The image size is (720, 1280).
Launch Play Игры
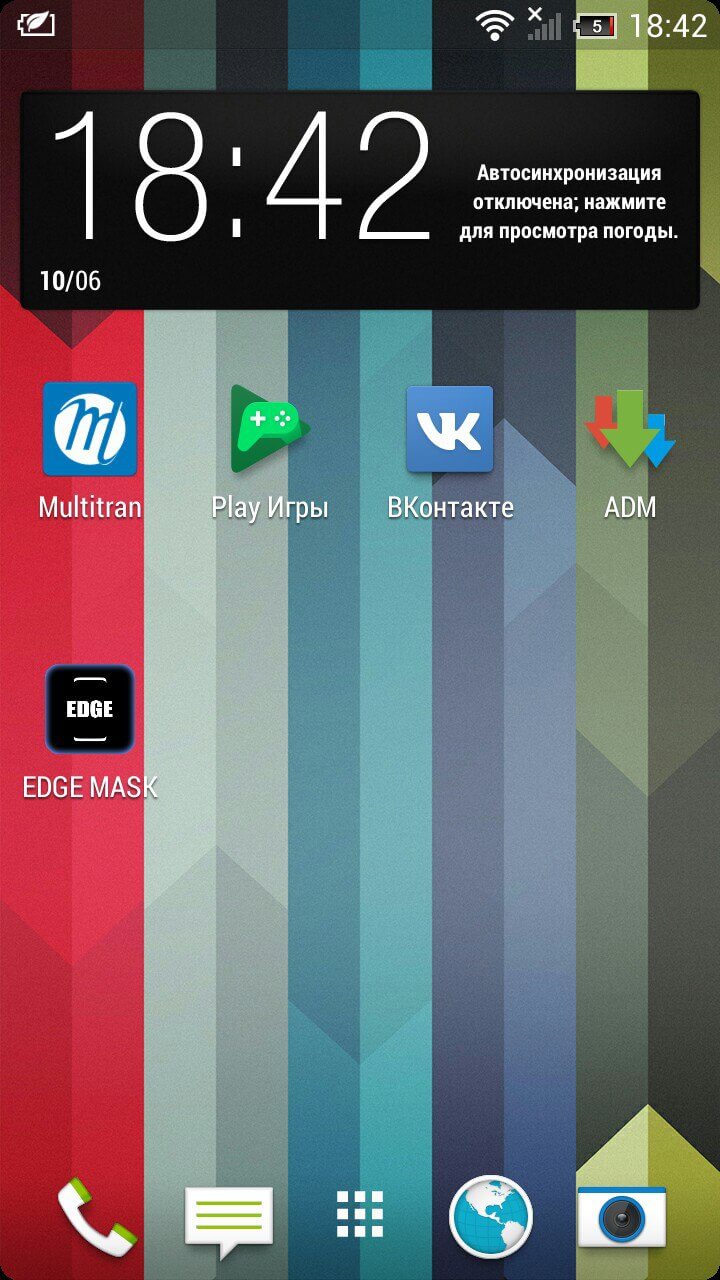tap(270, 428)
